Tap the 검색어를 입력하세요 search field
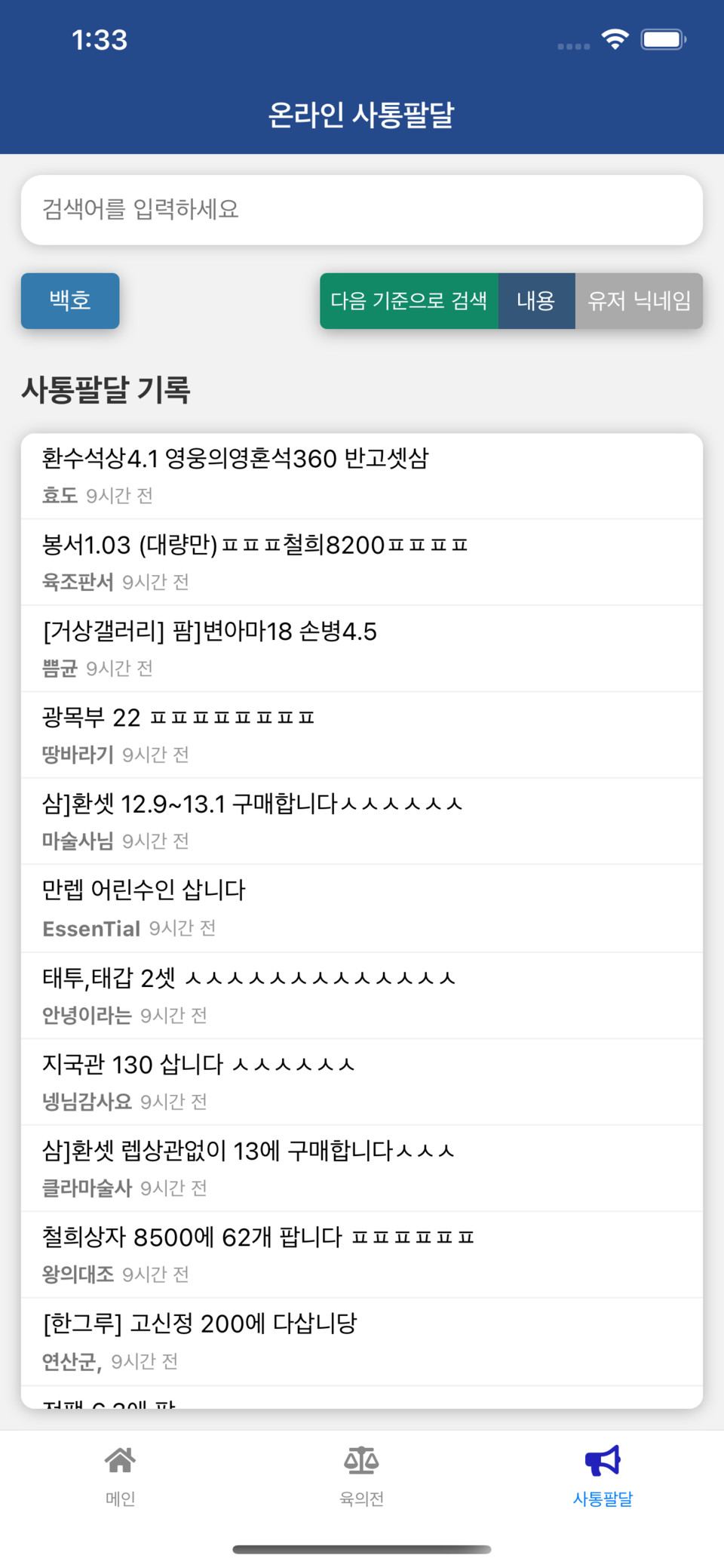 pyautogui.click(x=361, y=210)
